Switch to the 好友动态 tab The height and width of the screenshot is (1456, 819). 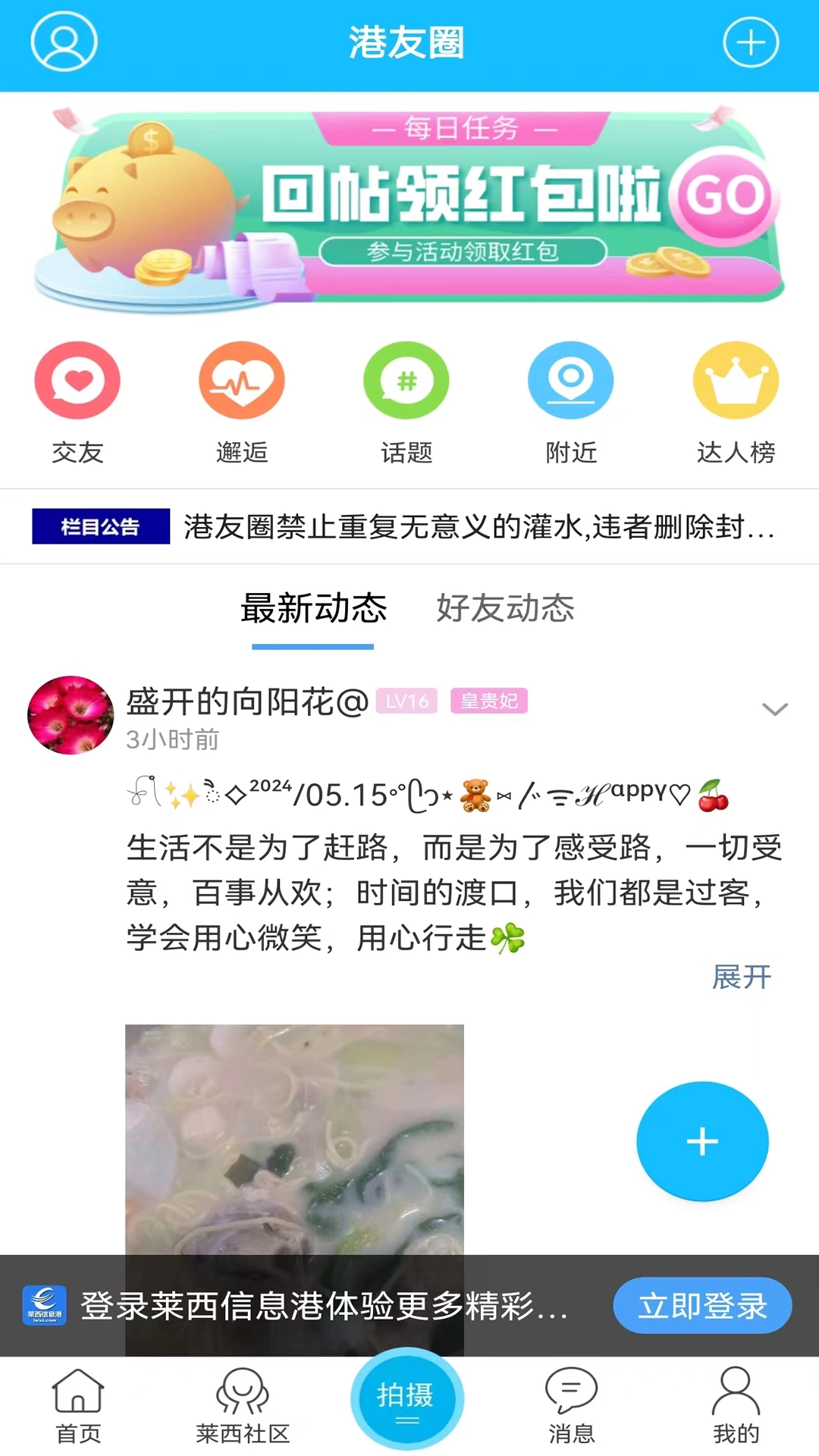(505, 608)
